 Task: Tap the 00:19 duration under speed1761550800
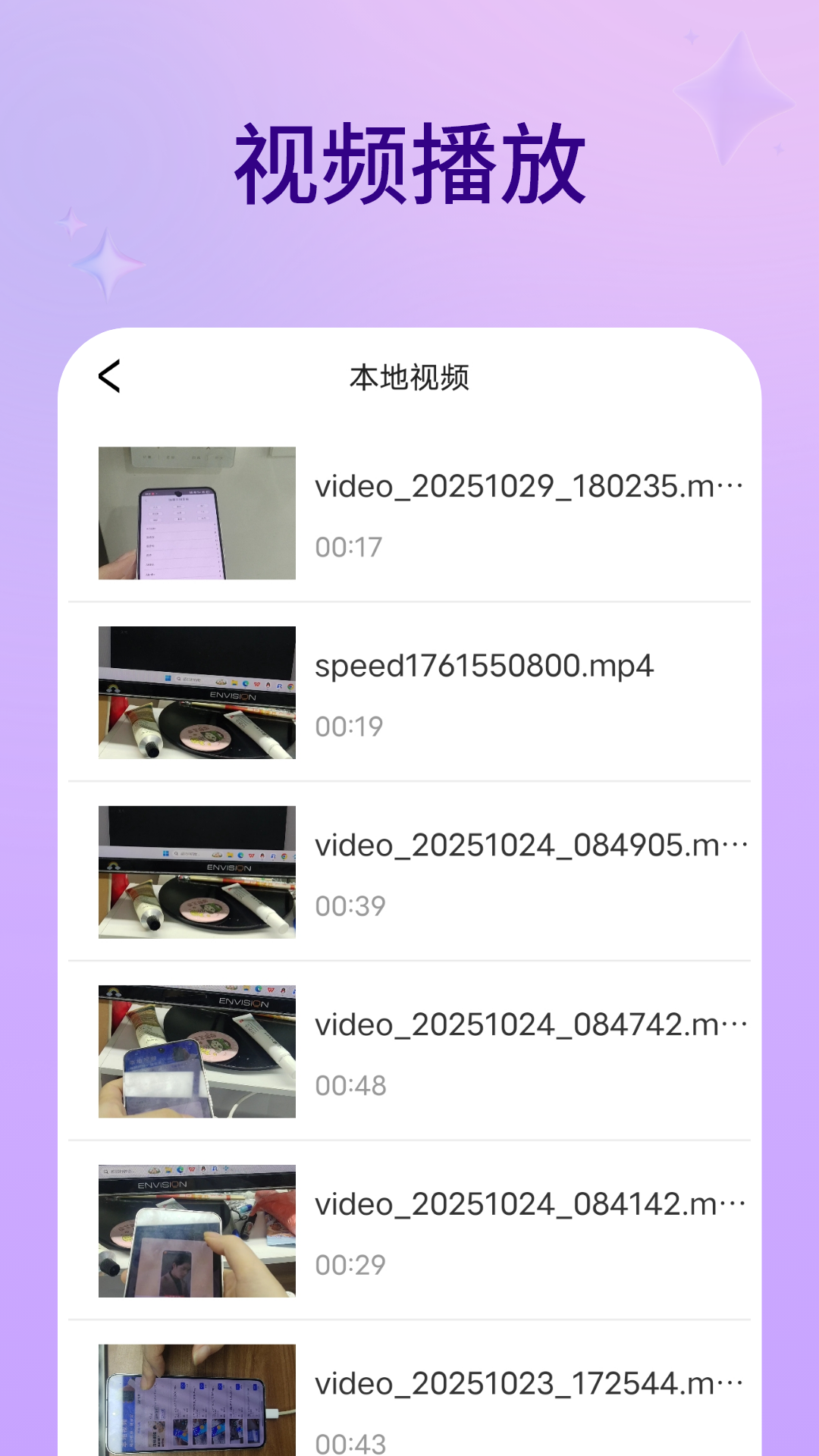pos(348,726)
